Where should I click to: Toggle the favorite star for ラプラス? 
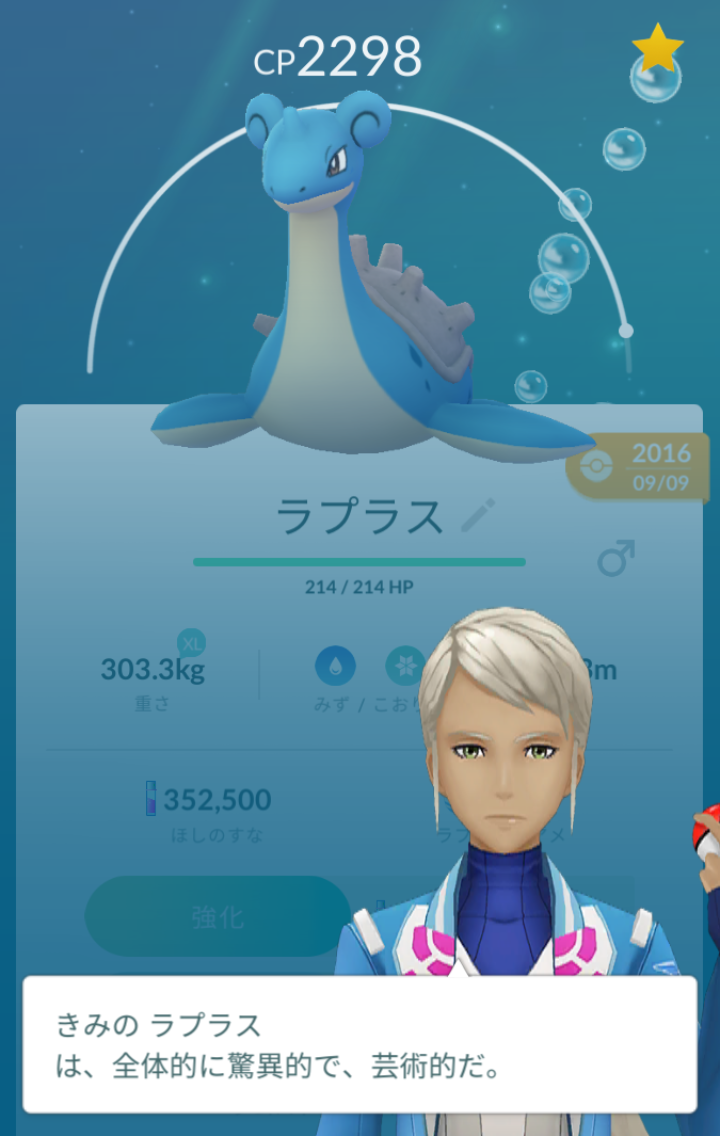[657, 48]
